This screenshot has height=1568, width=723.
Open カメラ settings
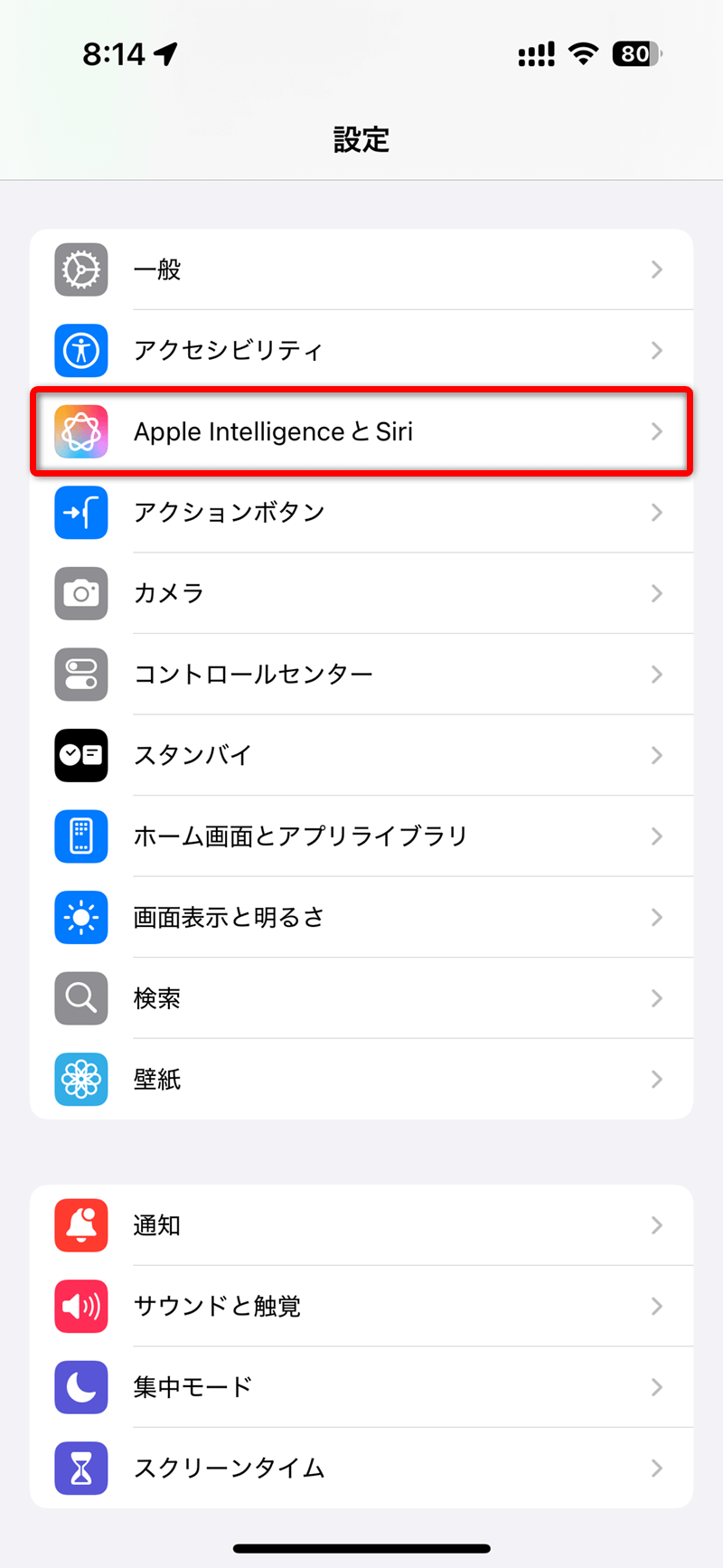[x=361, y=593]
